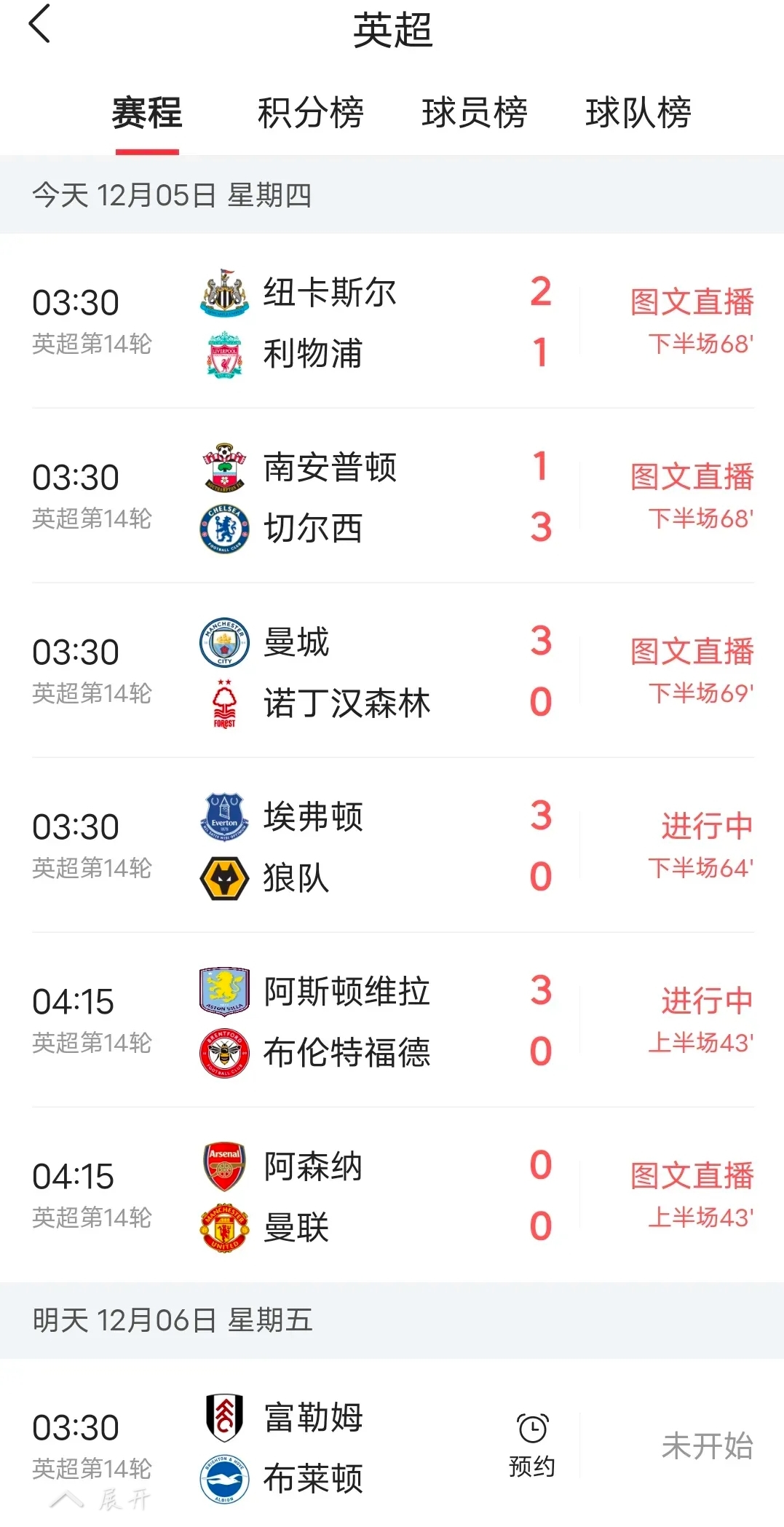Select the Wolves wolf-head logo
Image resolution: width=784 pixels, height=1527 pixels.
(223, 878)
